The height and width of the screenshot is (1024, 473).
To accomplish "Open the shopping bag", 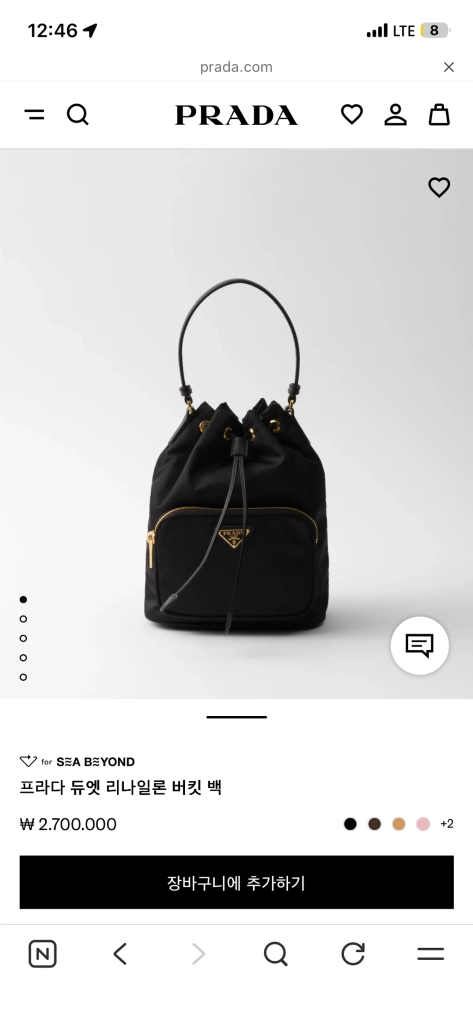I will (439, 114).
